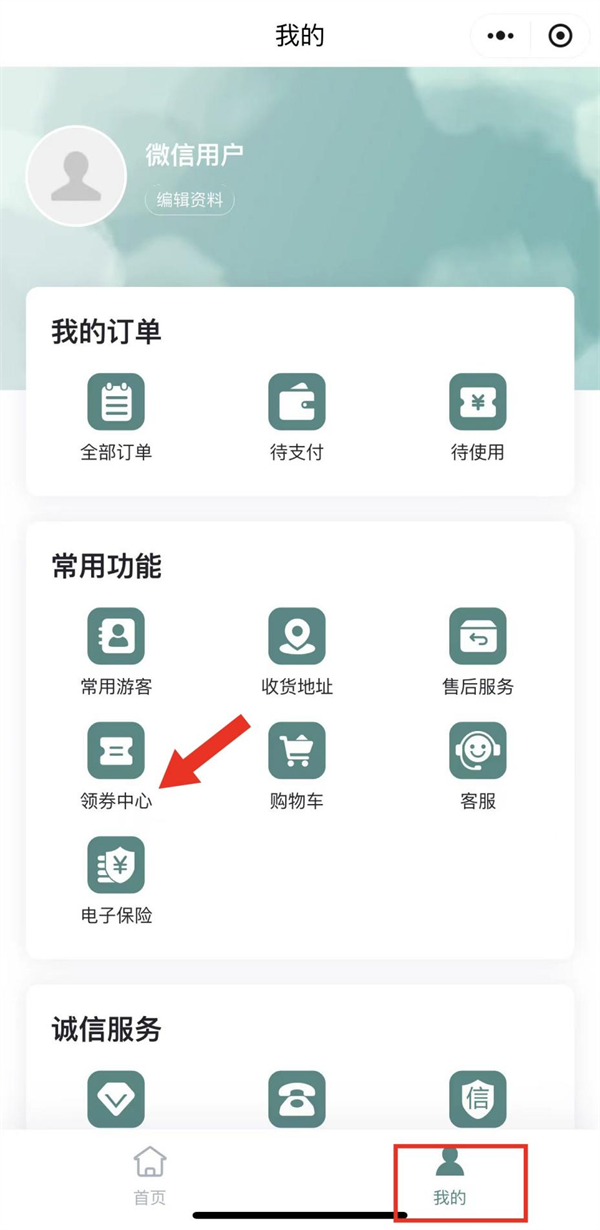The width and height of the screenshot is (600, 1230).
Task: Tap the profile avatar picture
Action: click(76, 176)
